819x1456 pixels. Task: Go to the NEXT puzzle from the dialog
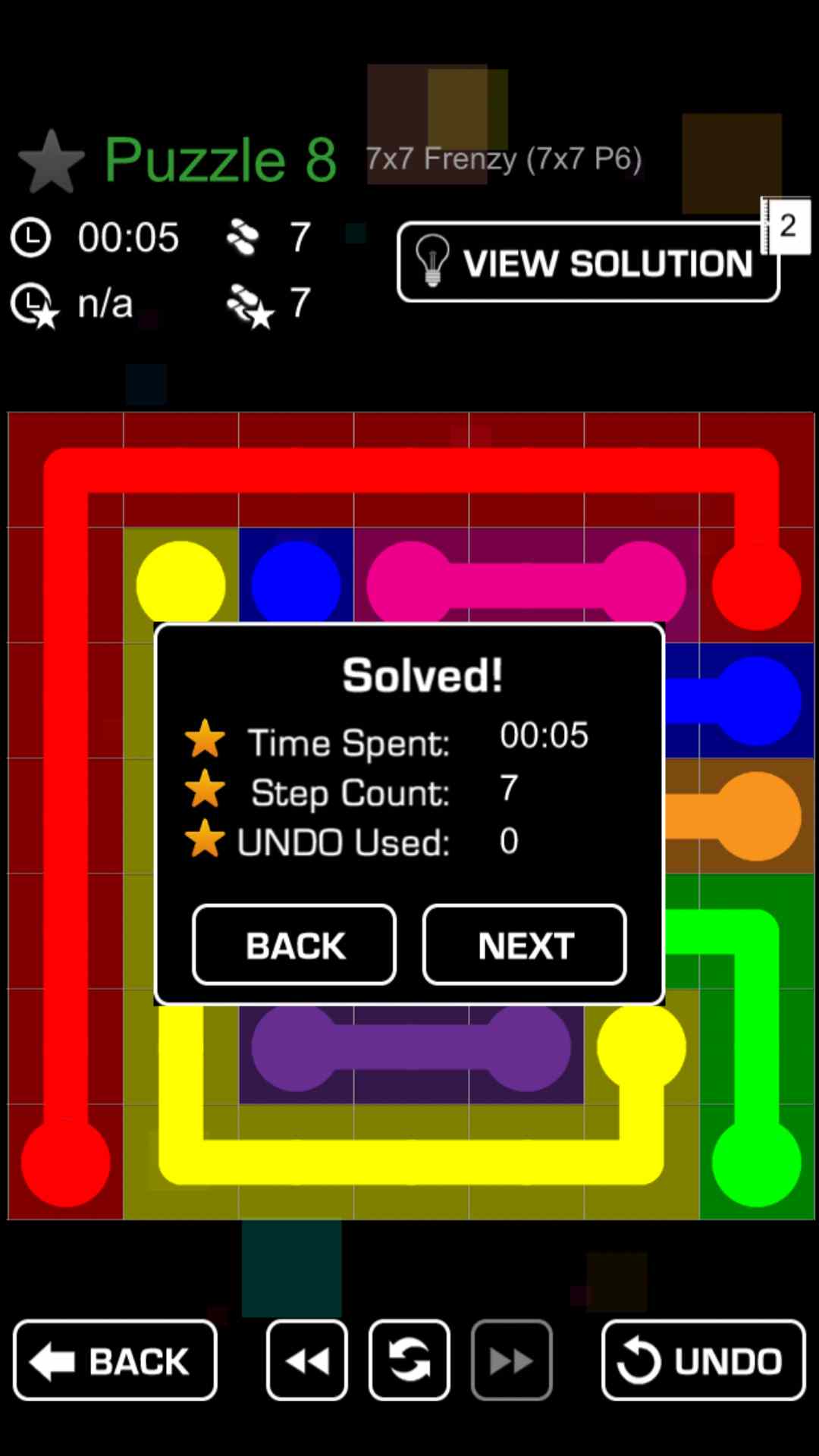pos(524,945)
